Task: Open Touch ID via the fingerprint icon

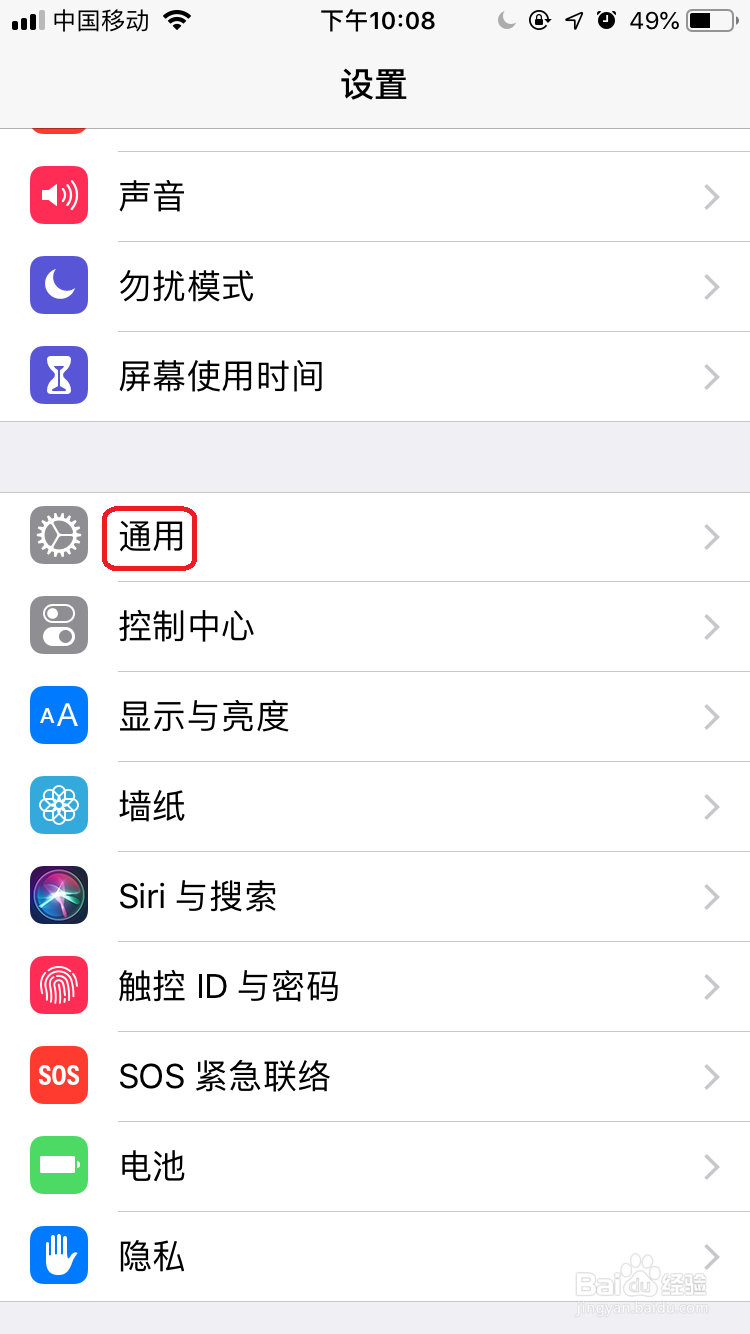Action: (x=58, y=986)
